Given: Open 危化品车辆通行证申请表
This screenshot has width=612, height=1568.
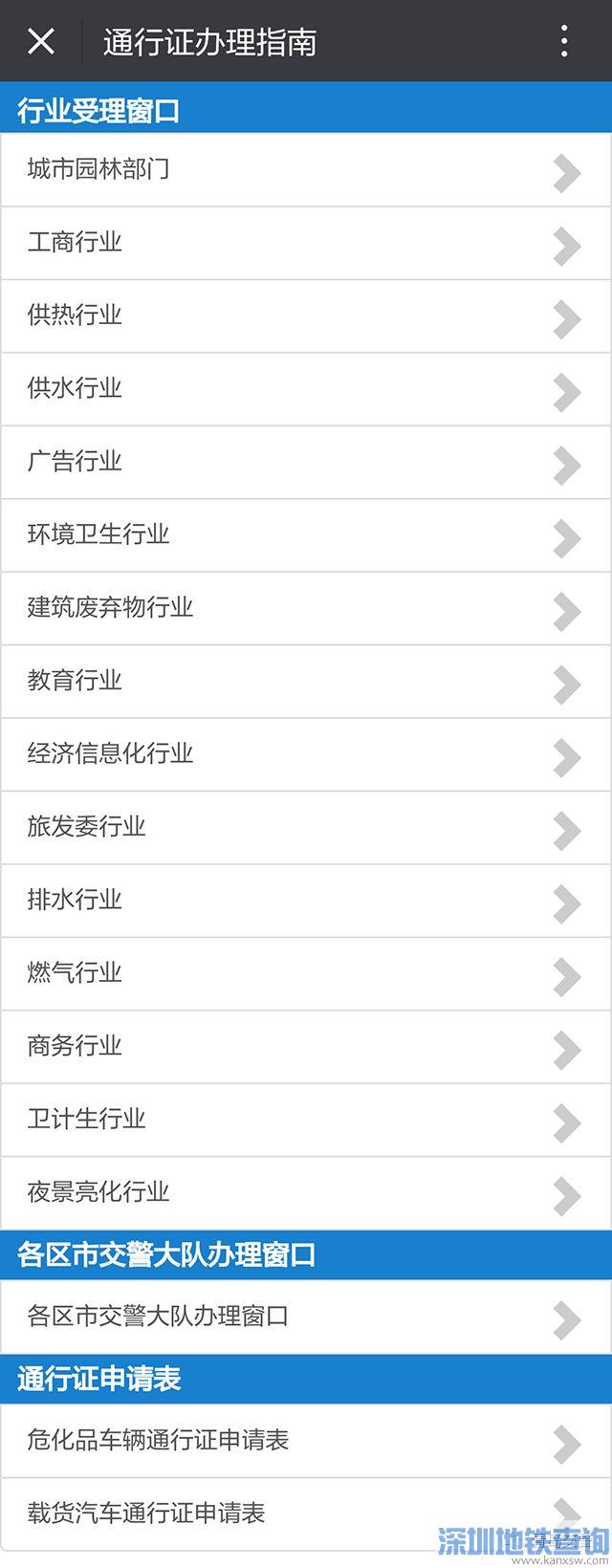Looking at the screenshot, I should pyautogui.click(x=306, y=1441).
